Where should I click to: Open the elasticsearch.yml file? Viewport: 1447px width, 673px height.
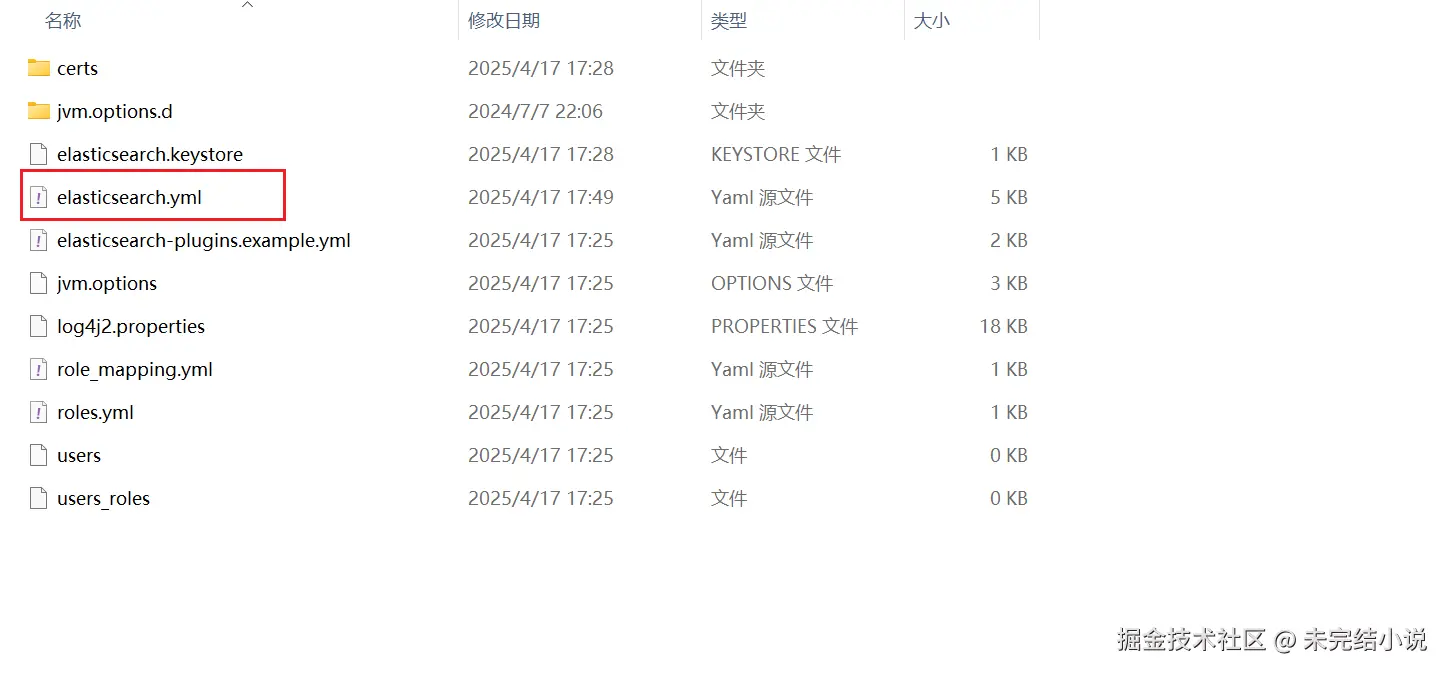(129, 198)
